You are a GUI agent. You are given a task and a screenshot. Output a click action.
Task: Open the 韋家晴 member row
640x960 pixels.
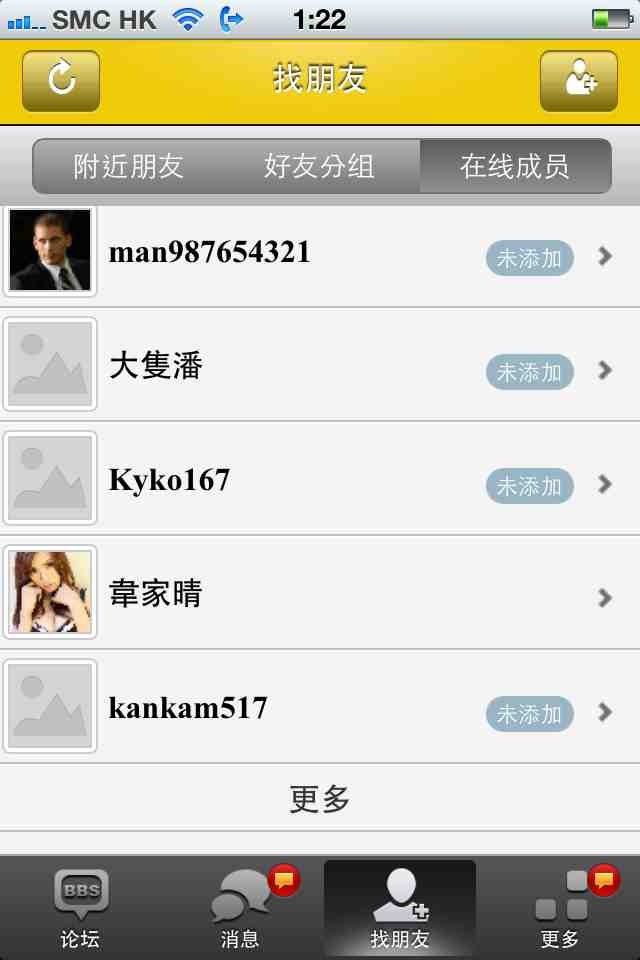pos(300,594)
